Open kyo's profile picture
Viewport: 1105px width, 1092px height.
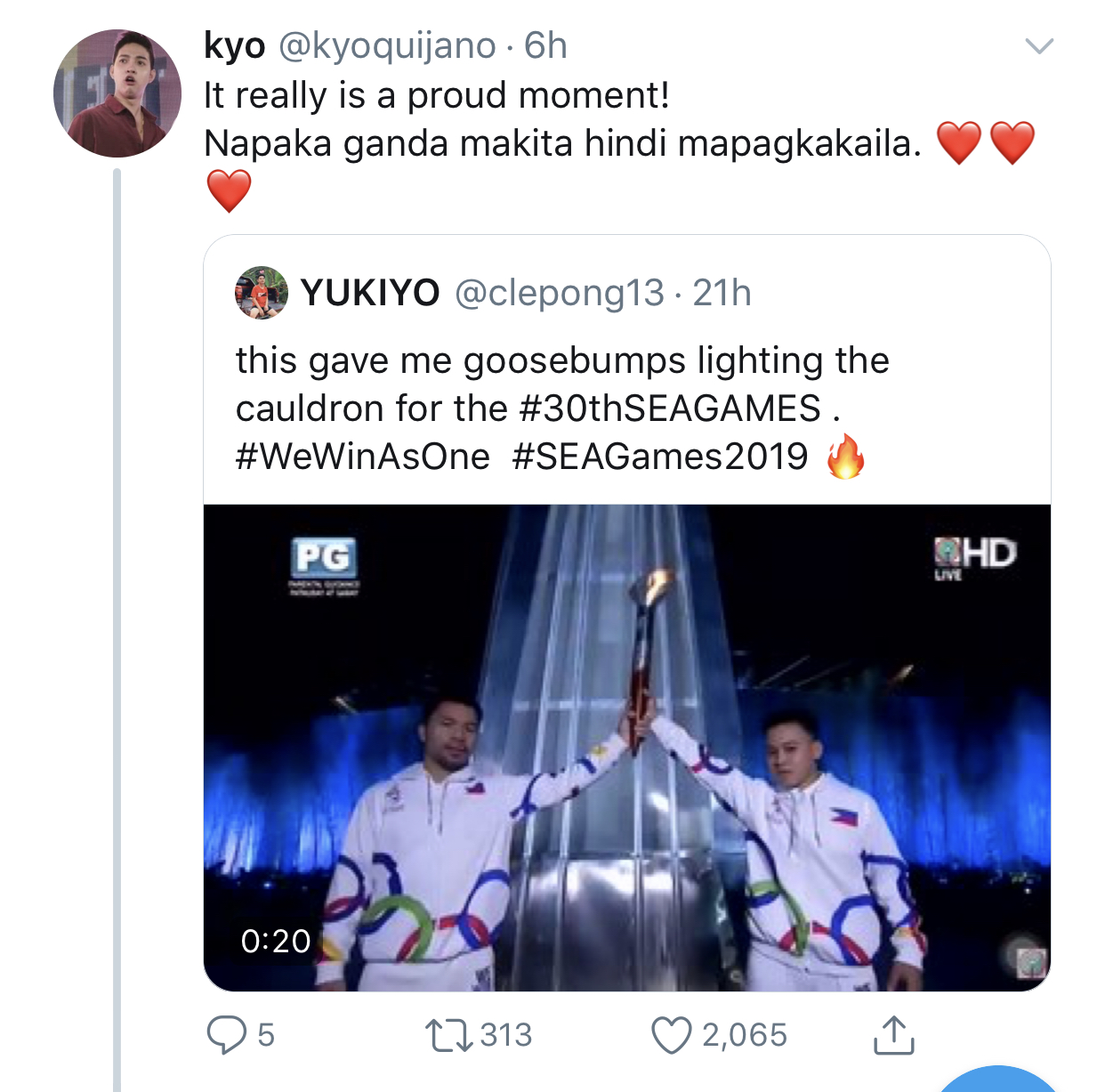117,93
